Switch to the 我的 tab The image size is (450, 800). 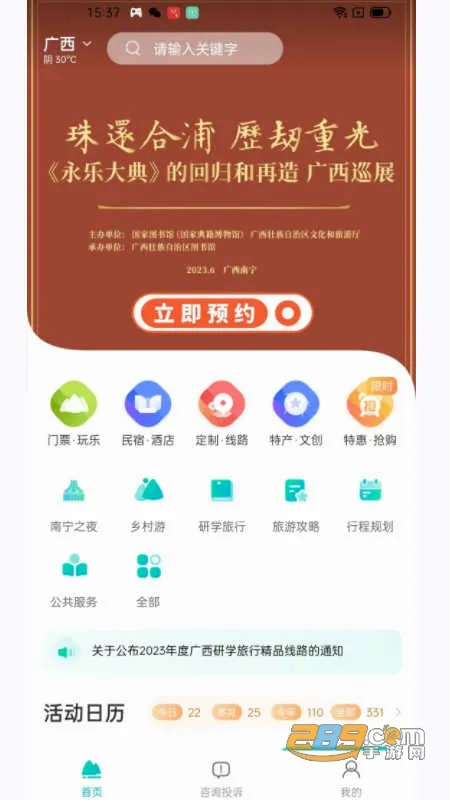[351, 779]
